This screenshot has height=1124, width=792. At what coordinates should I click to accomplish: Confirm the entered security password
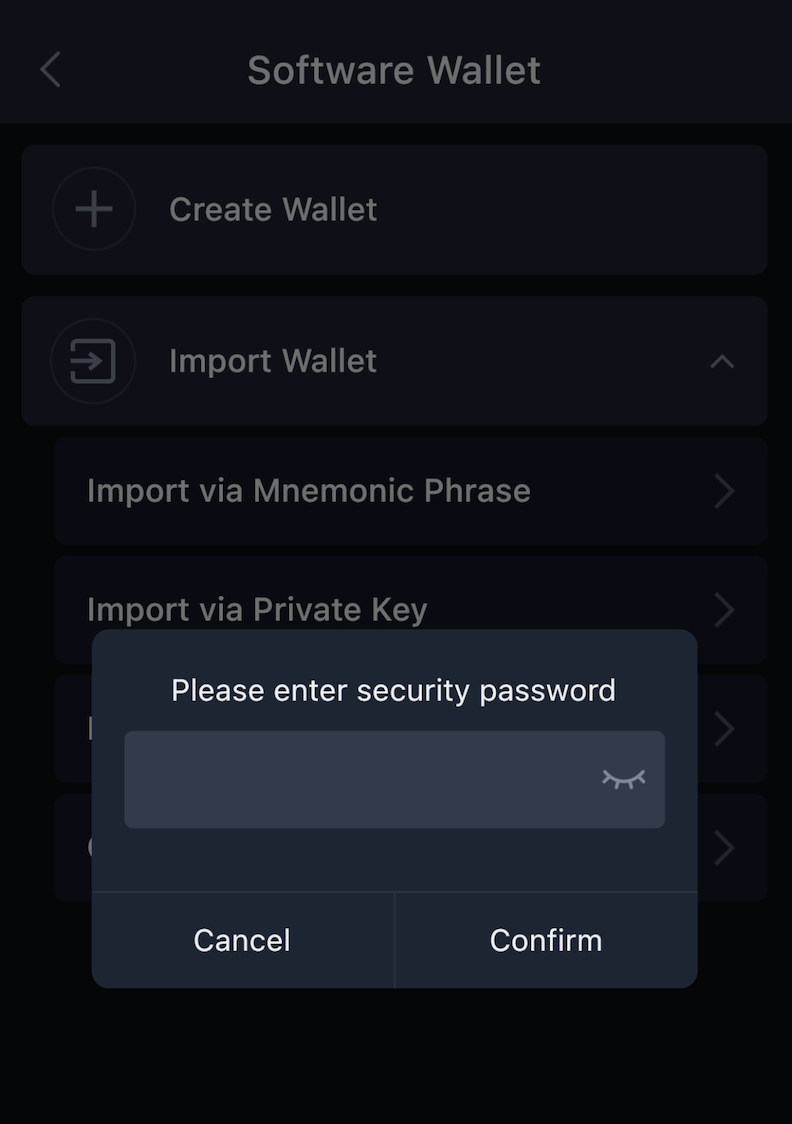click(x=546, y=940)
